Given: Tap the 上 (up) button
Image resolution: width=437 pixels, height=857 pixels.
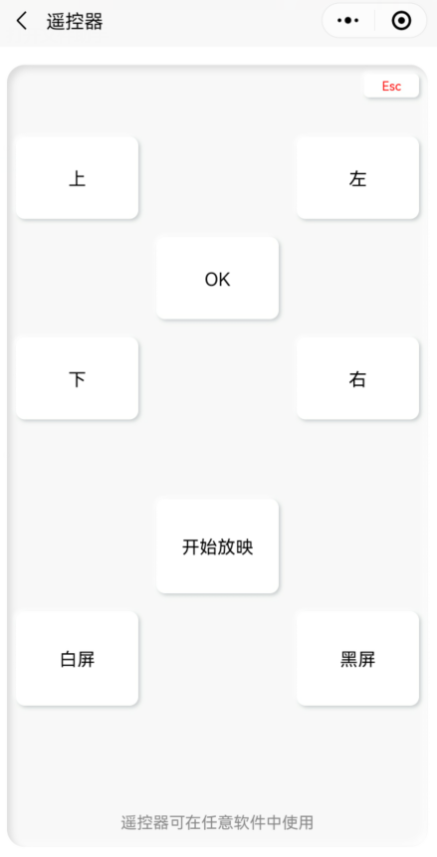Looking at the screenshot, I should click(x=77, y=178).
